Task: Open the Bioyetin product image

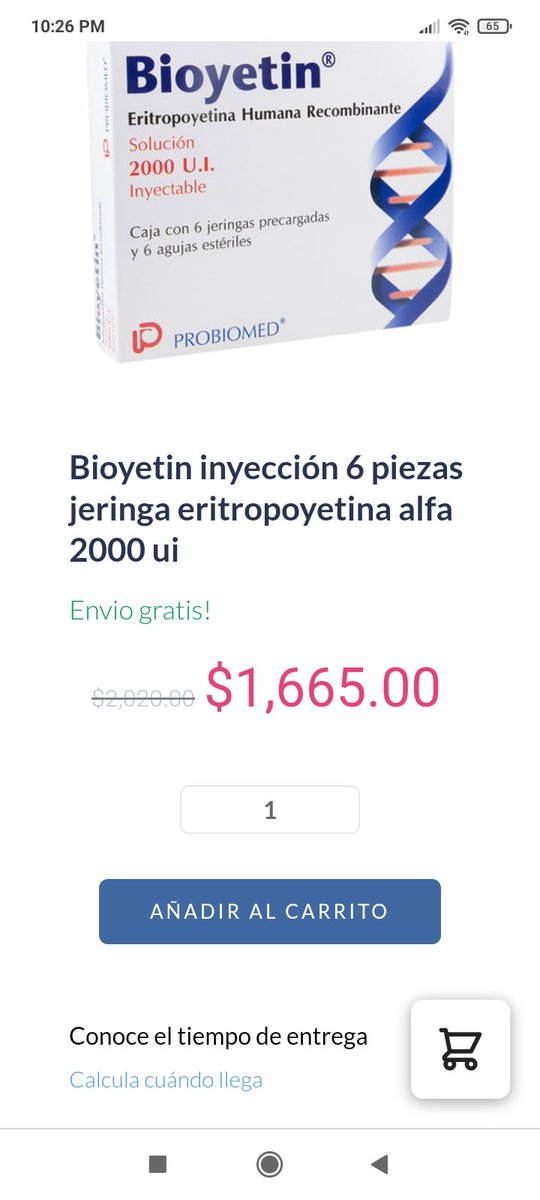Action: (270, 201)
